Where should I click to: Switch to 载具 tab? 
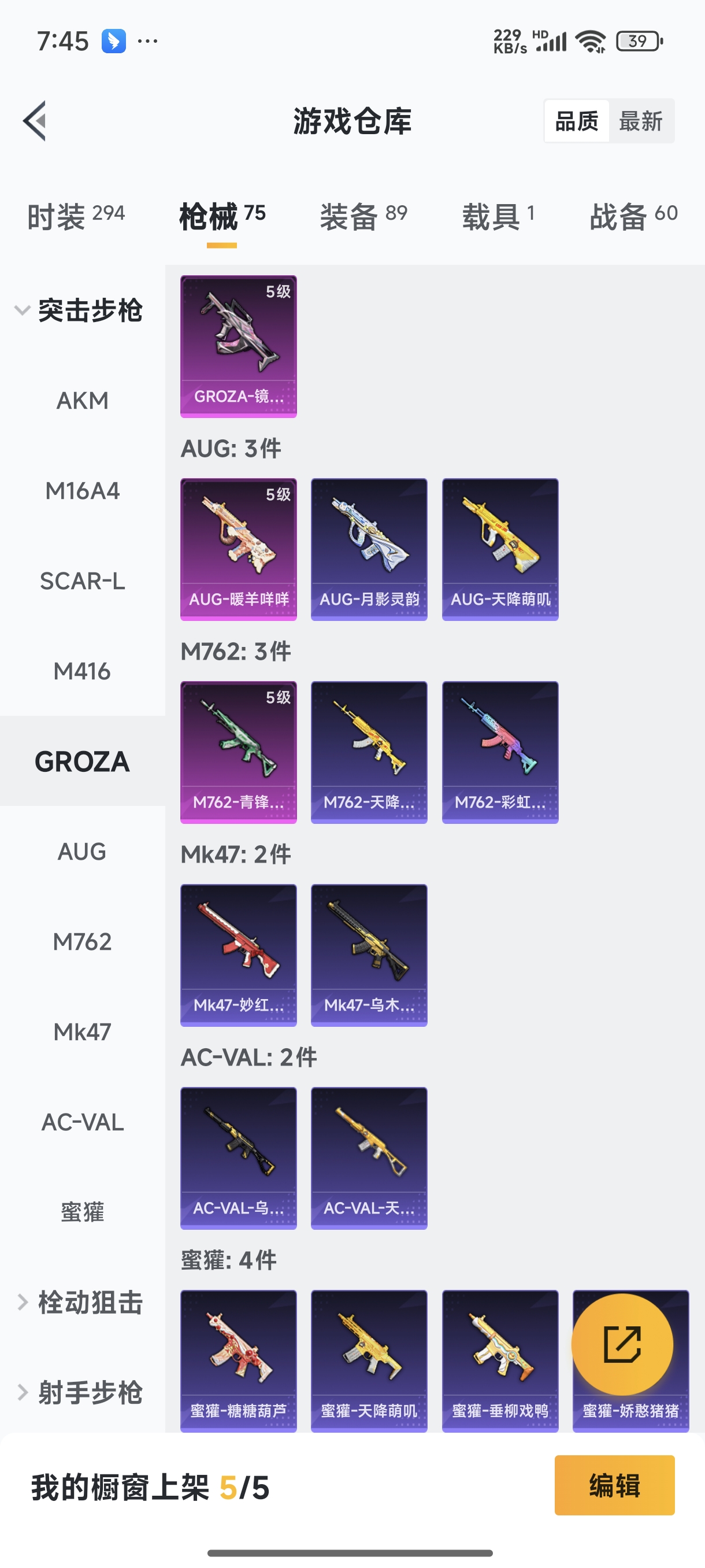tap(498, 216)
